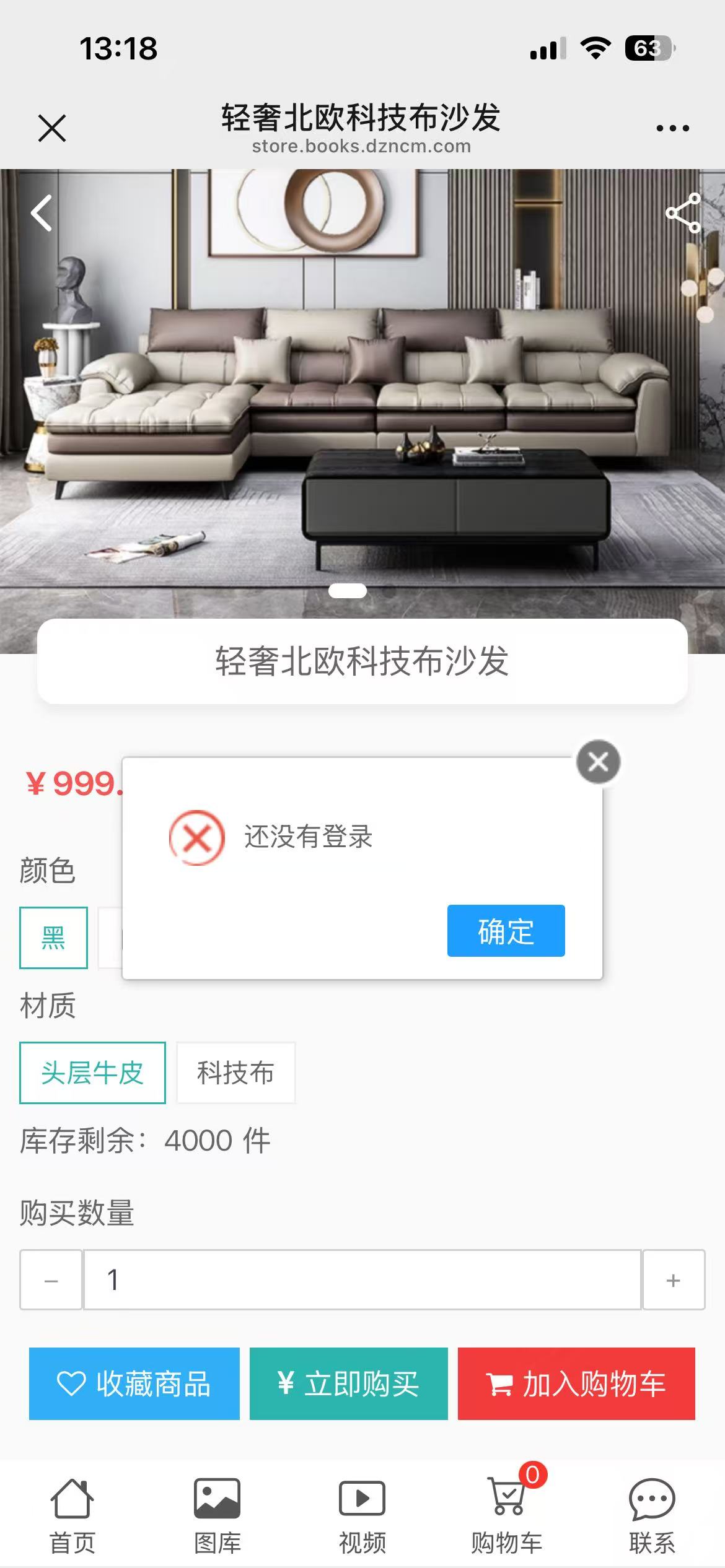Switch to the 首页 tab
This screenshot has width=725, height=1568.
[72, 1516]
